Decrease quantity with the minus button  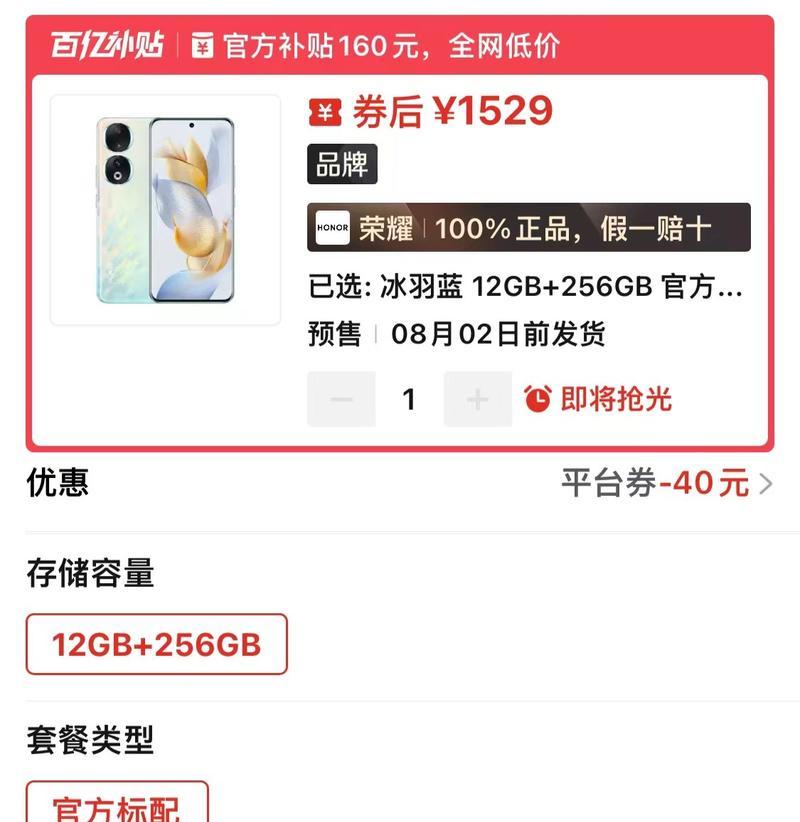pos(341,399)
